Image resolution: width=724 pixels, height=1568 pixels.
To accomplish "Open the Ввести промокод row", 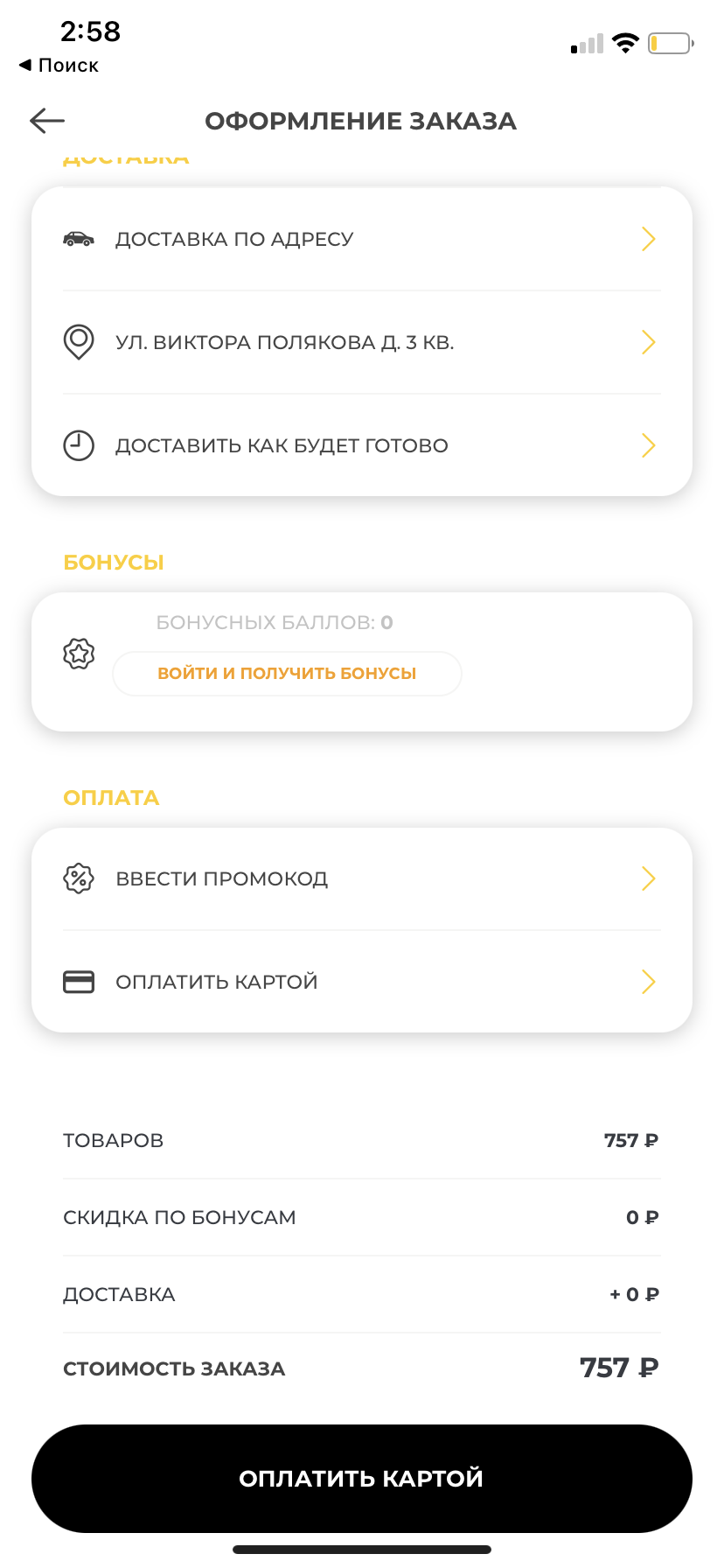I will pos(361,878).
